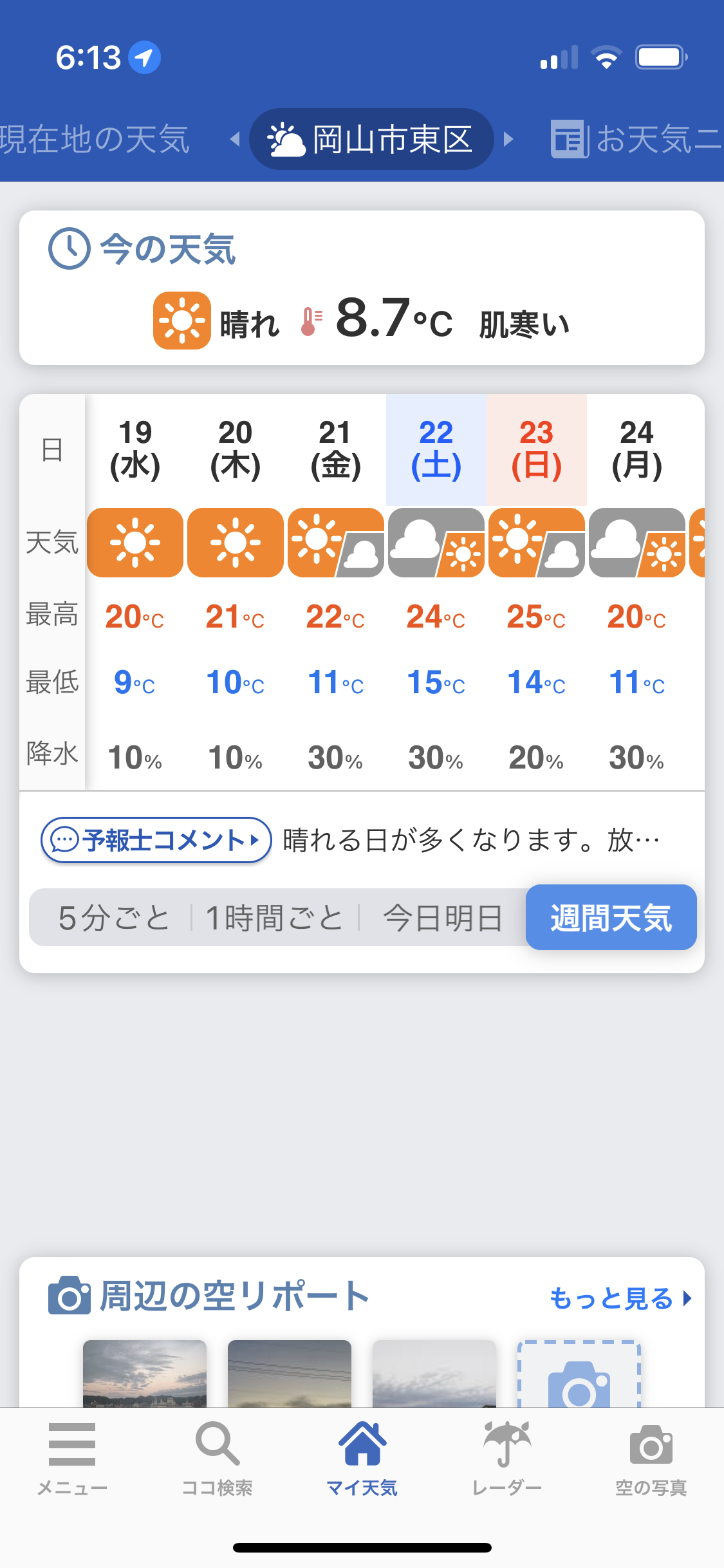Open the お天気ニュース tab
This screenshot has height=1568, width=724.
[636, 139]
